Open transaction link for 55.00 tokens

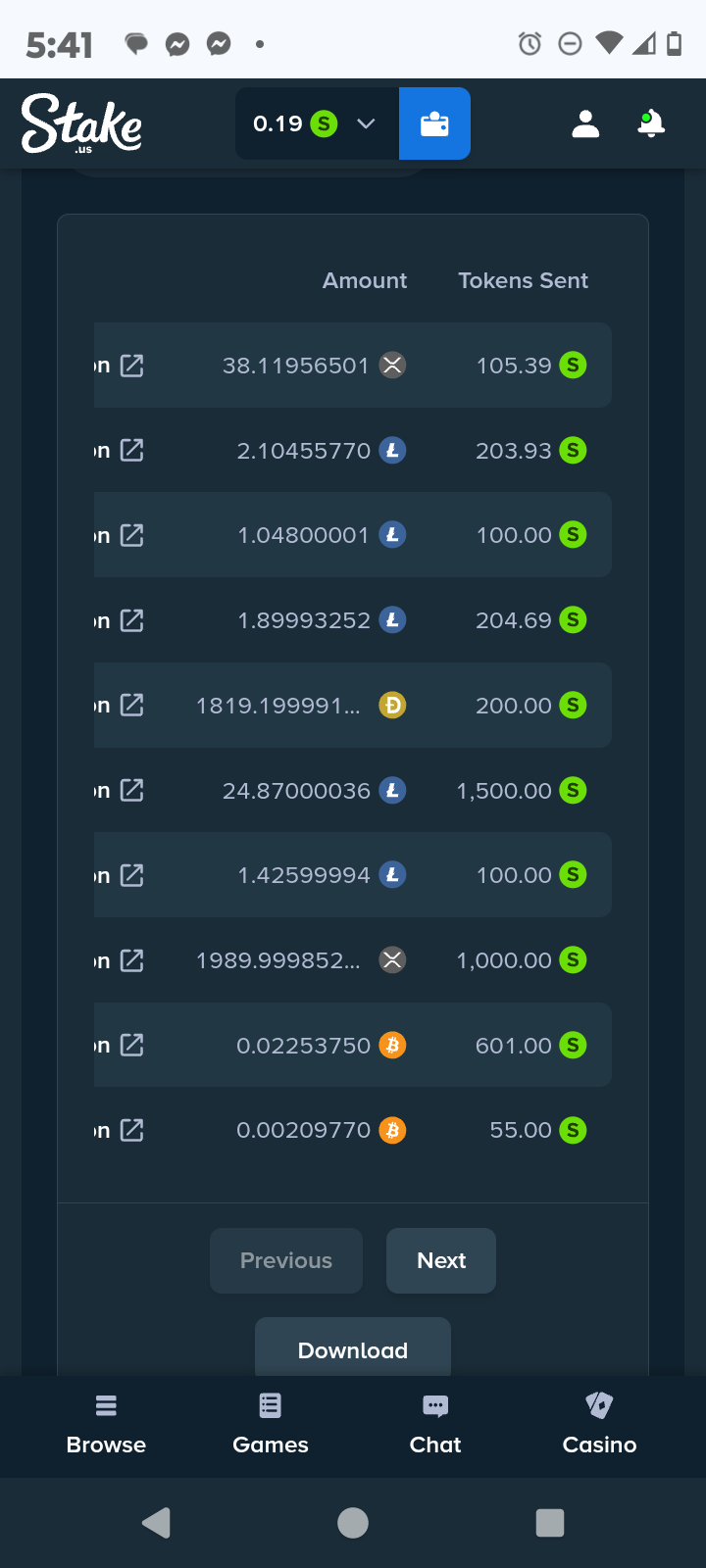131,1131
